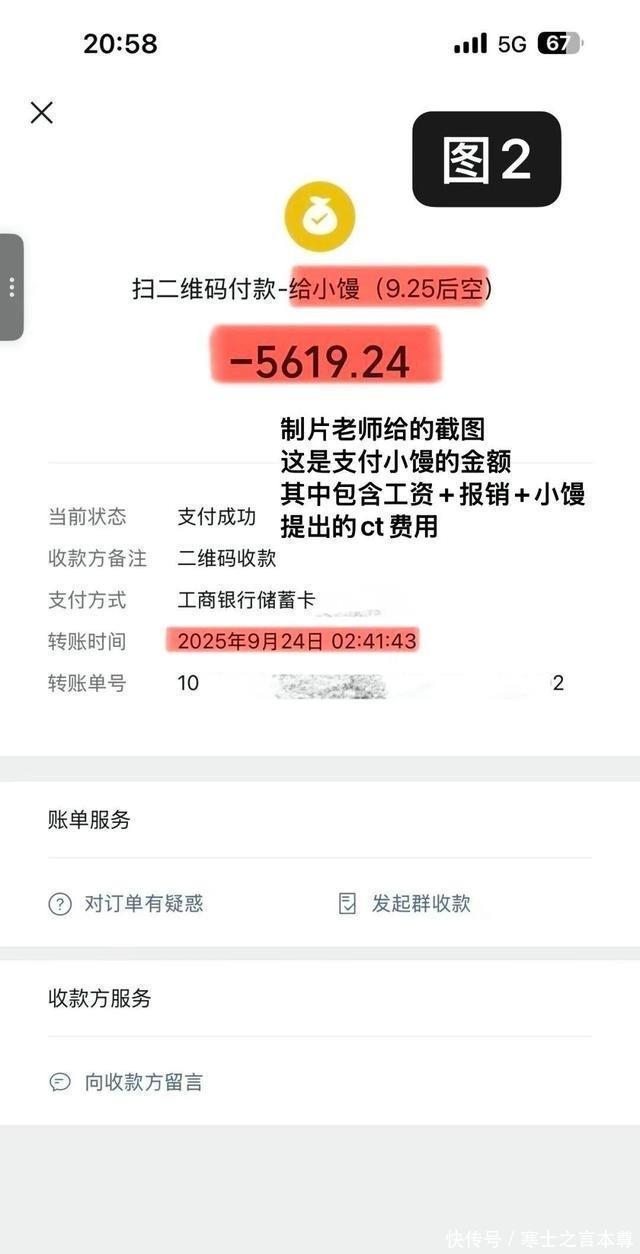Open 对订单有疑惑 help option
The image size is (640, 1254).
pos(126,904)
